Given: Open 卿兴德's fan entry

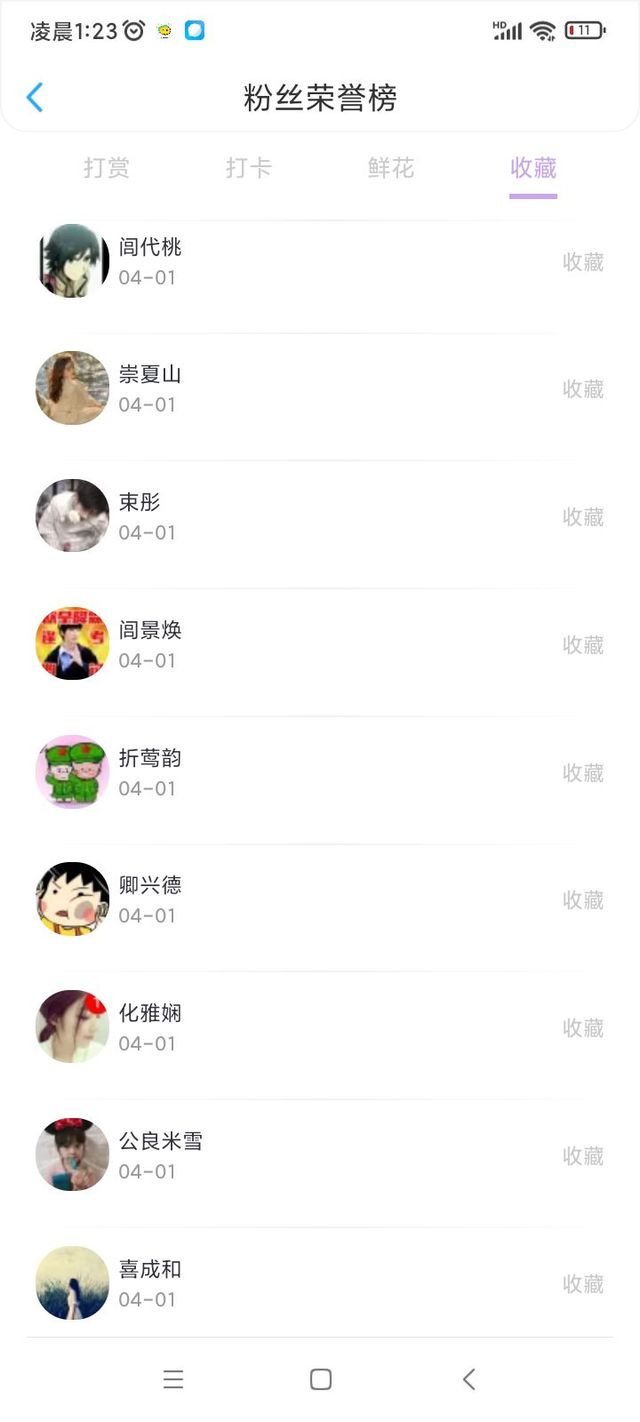Looking at the screenshot, I should pyautogui.click(x=320, y=900).
